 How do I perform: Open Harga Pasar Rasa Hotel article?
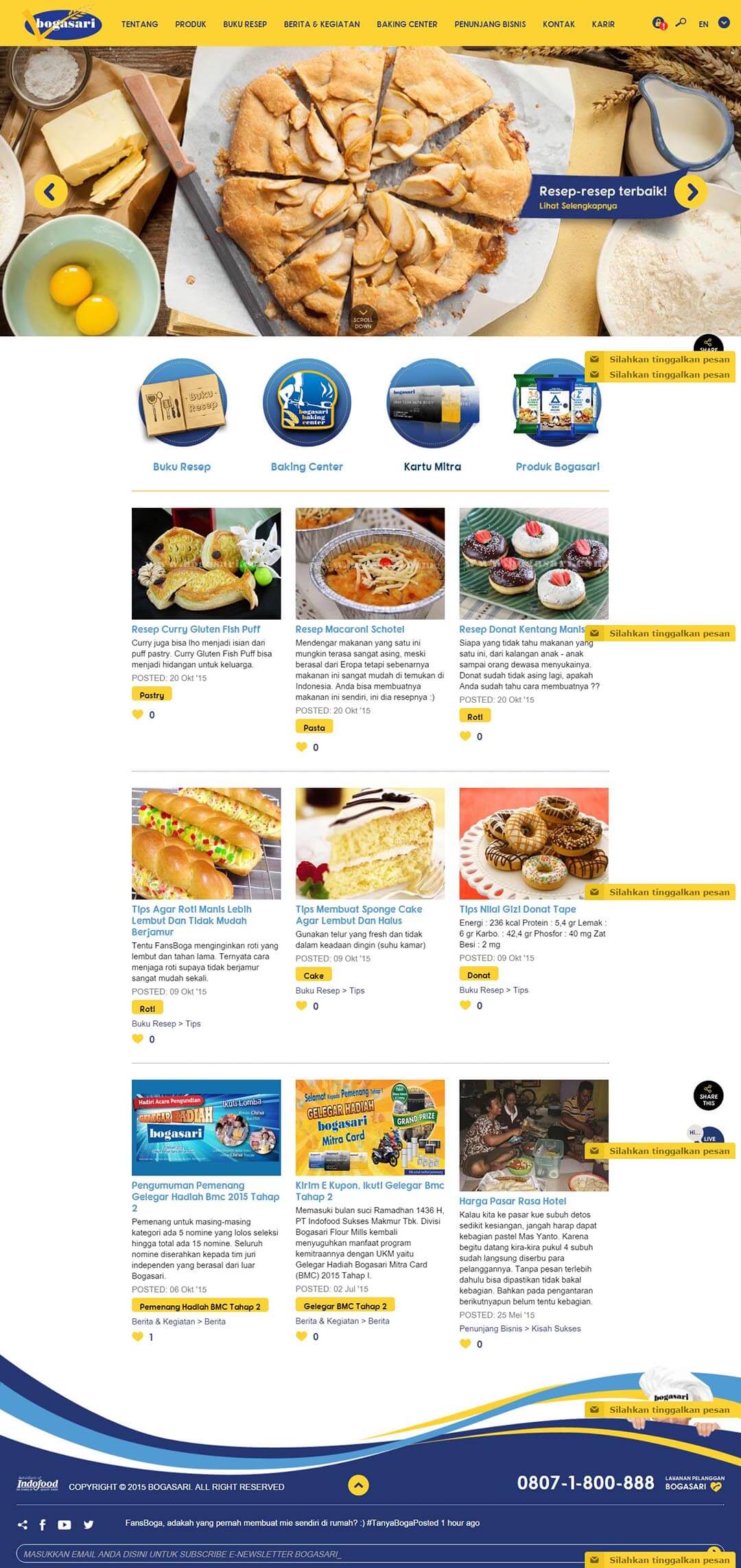coord(513,1201)
